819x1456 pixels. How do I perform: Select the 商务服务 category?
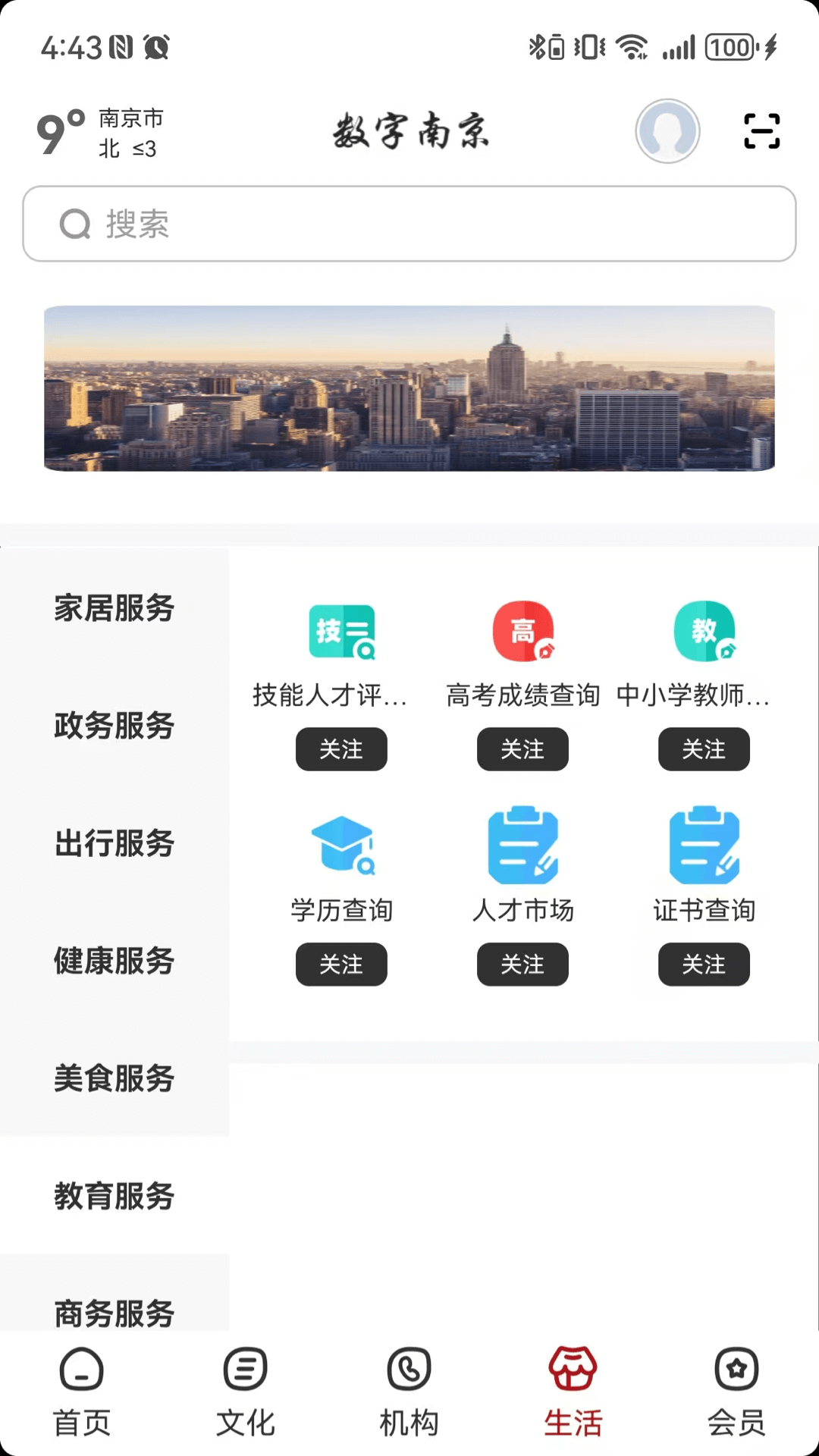click(x=115, y=1313)
